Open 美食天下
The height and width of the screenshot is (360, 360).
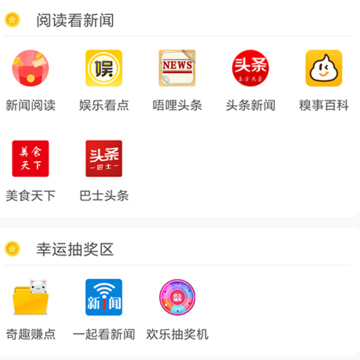30,158
